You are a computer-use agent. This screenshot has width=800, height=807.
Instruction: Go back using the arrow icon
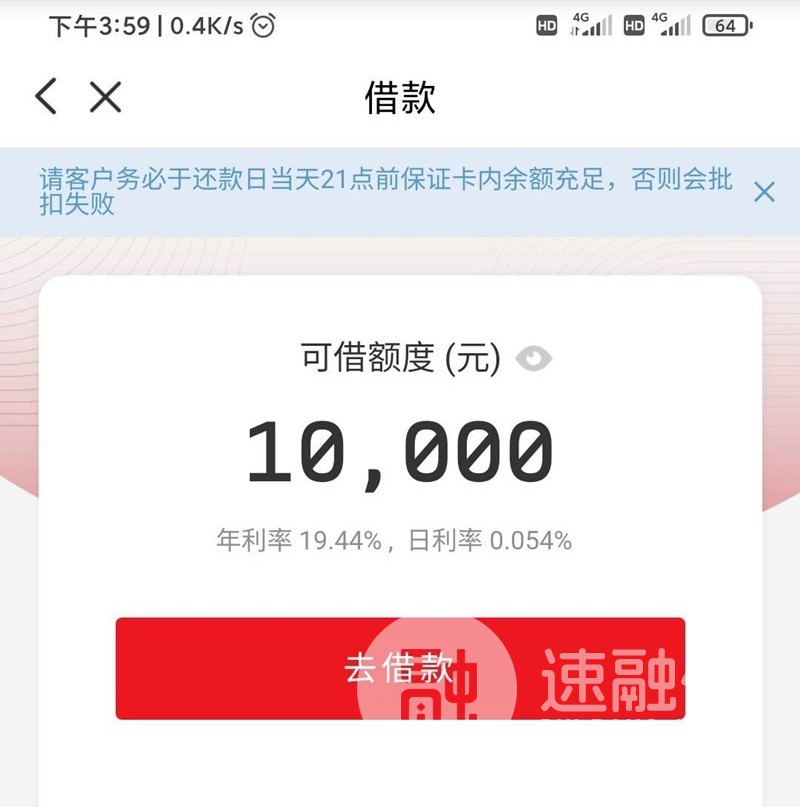pyautogui.click(x=46, y=97)
